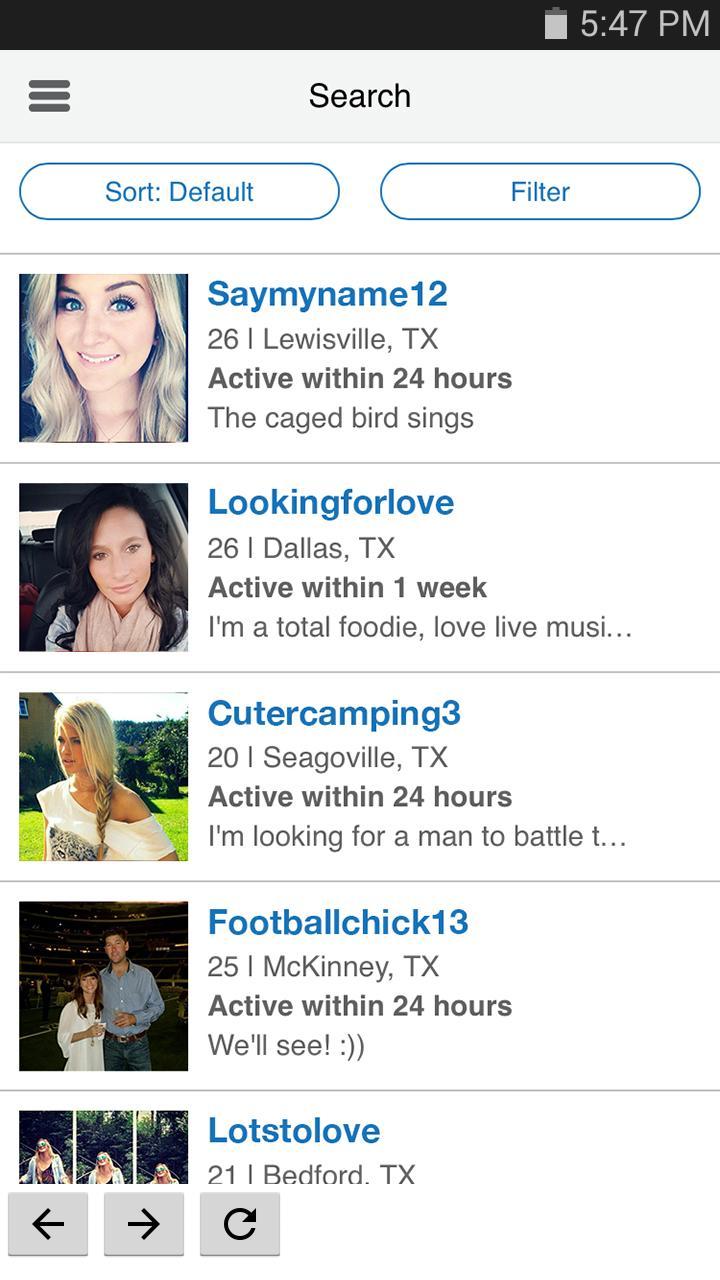This screenshot has width=720, height=1280.
Task: Click Cutercamping3's Seagoville location text
Action: (329, 757)
